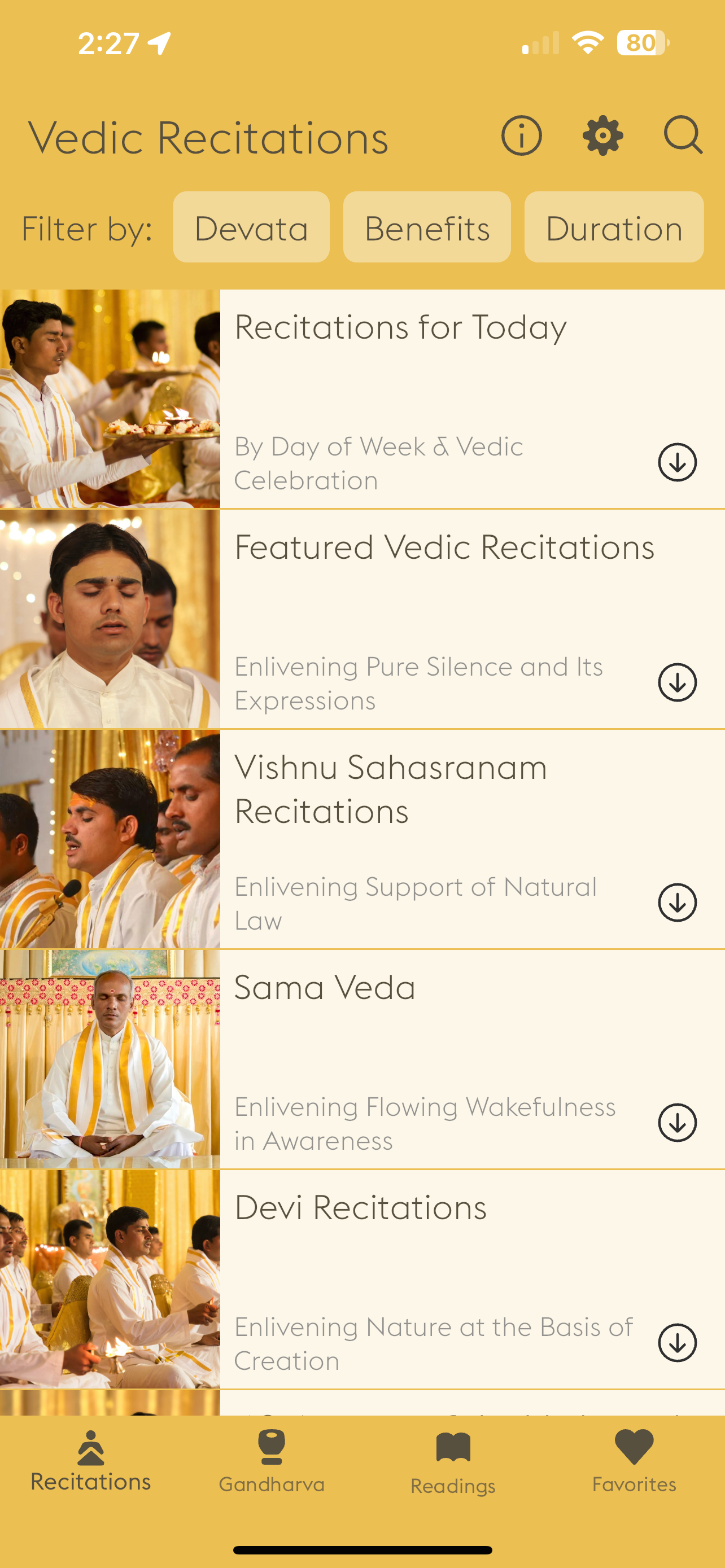Viewport: 725px width, 1568px height.
Task: Open Recitations for Today
Action: (362, 398)
